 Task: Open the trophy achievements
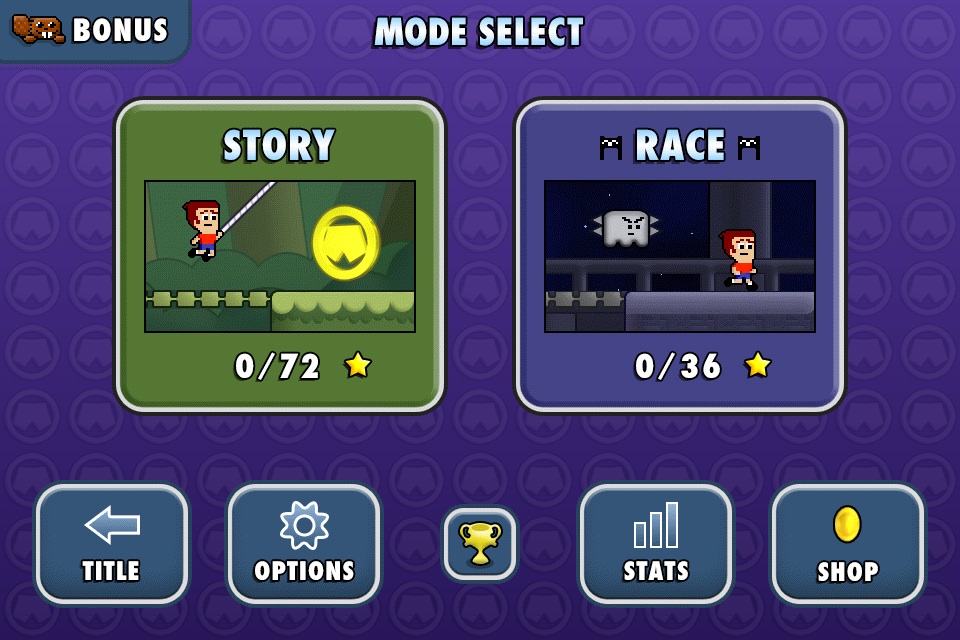480,544
